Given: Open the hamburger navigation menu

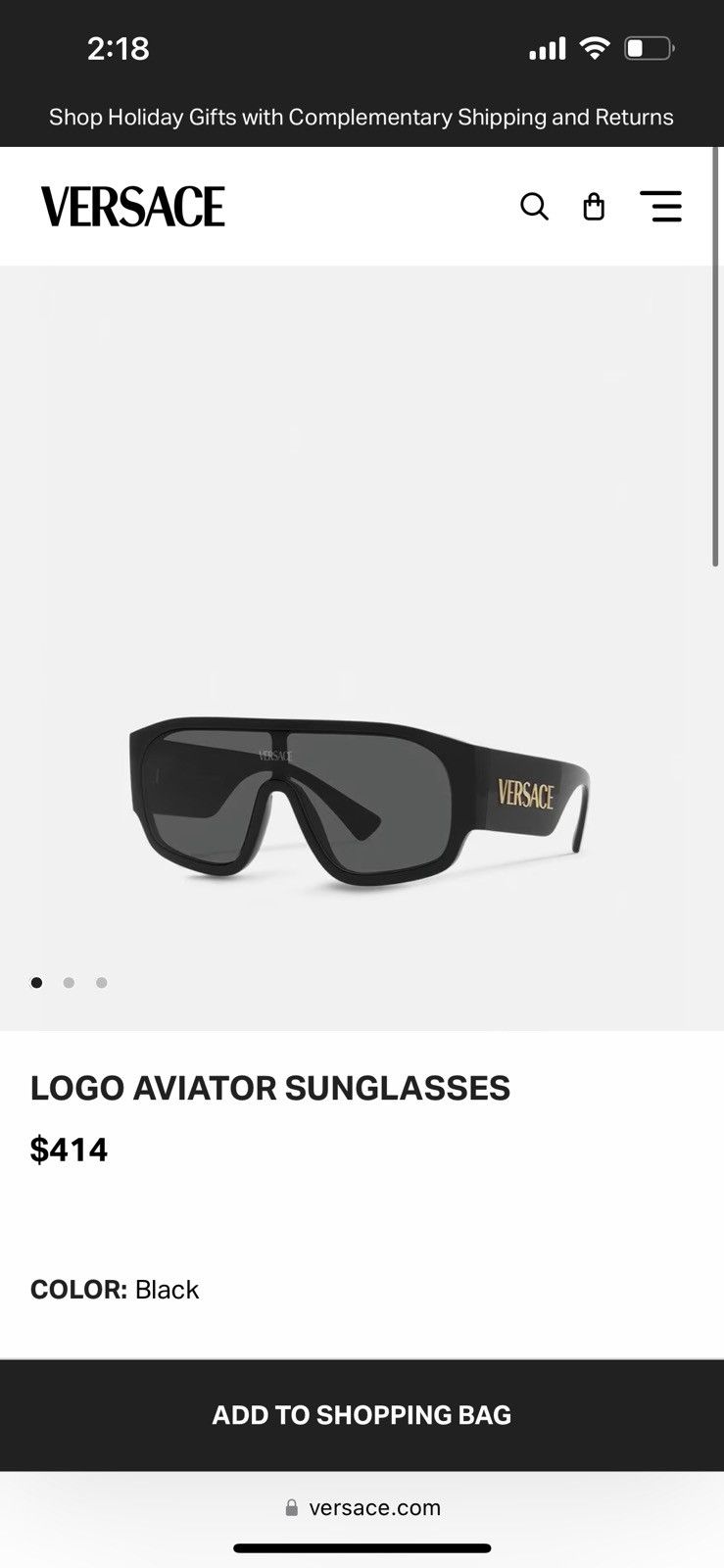Looking at the screenshot, I should click(x=661, y=206).
